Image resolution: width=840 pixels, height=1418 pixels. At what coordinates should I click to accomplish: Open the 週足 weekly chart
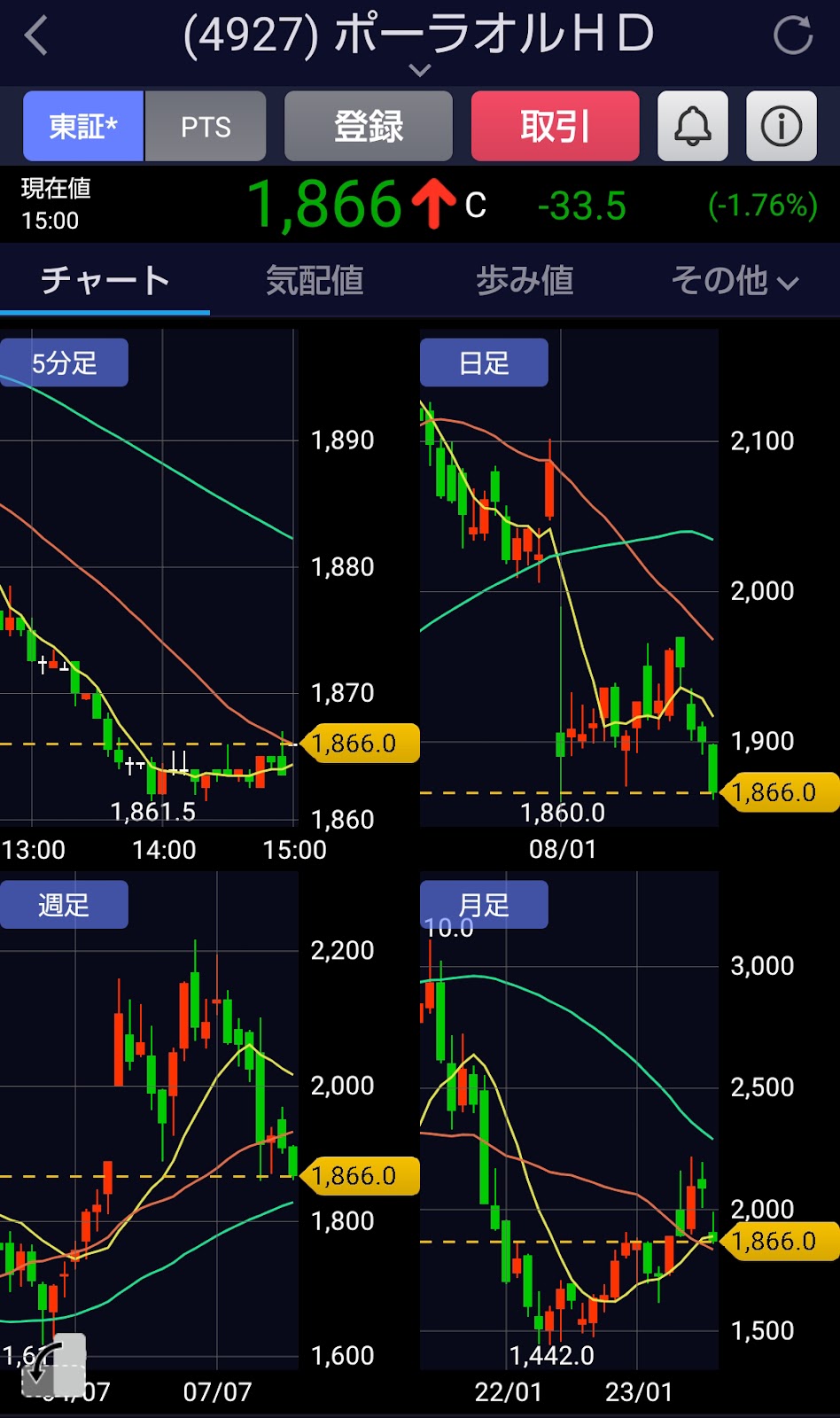tap(64, 905)
